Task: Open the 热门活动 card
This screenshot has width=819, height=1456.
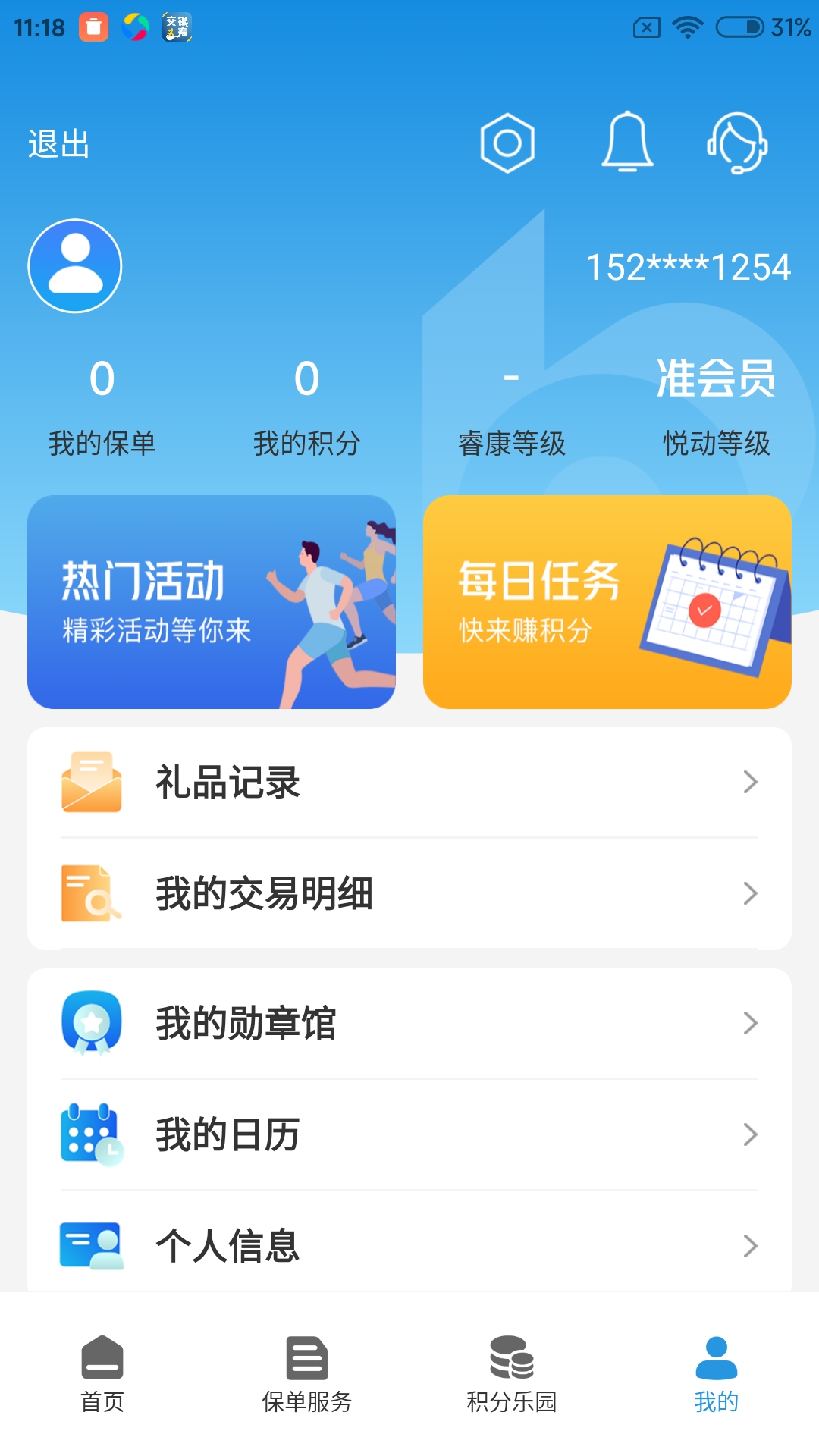Action: coord(212,602)
